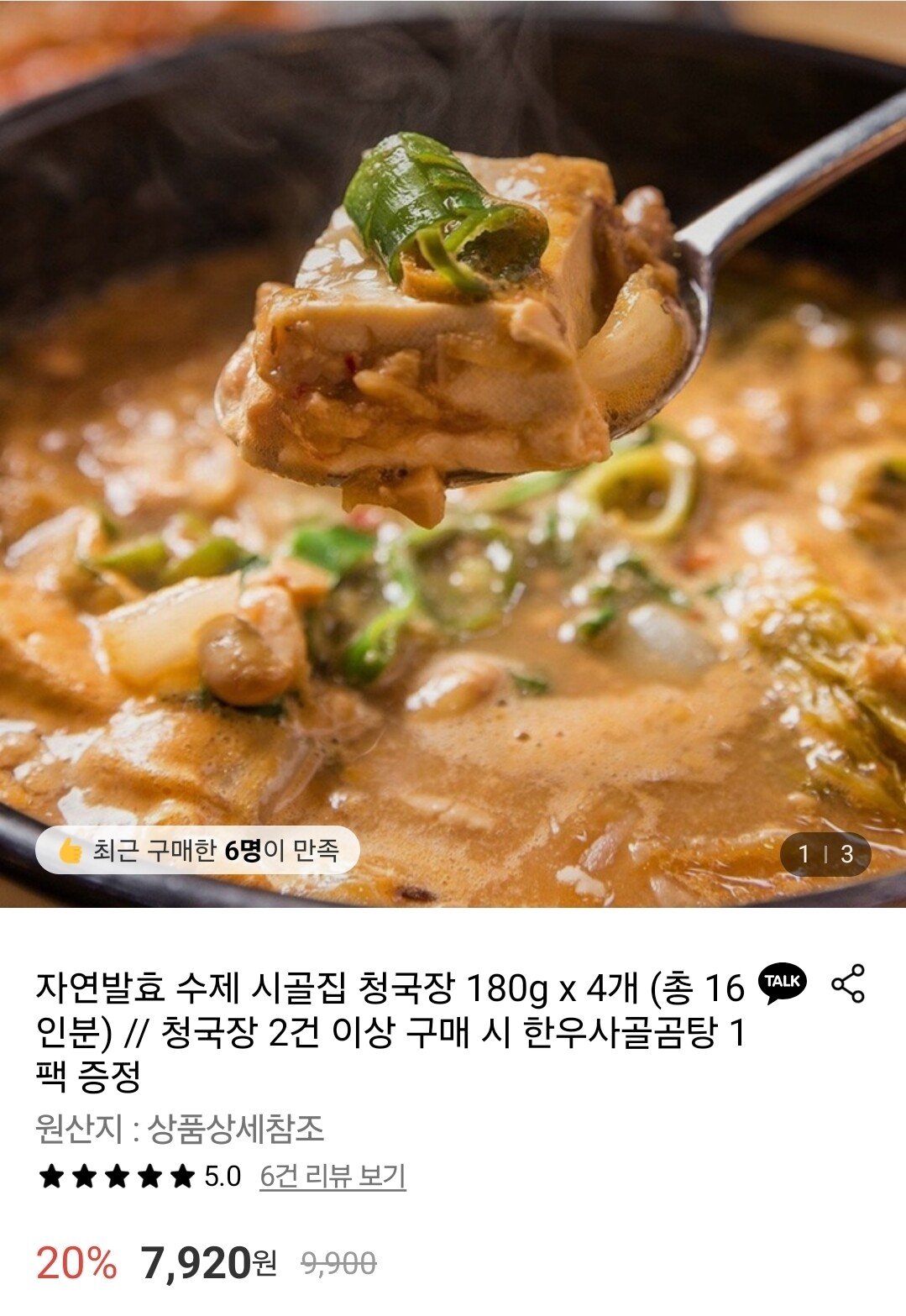
Task: Select the 청국장 product title
Action: pyautogui.click(x=378, y=979)
